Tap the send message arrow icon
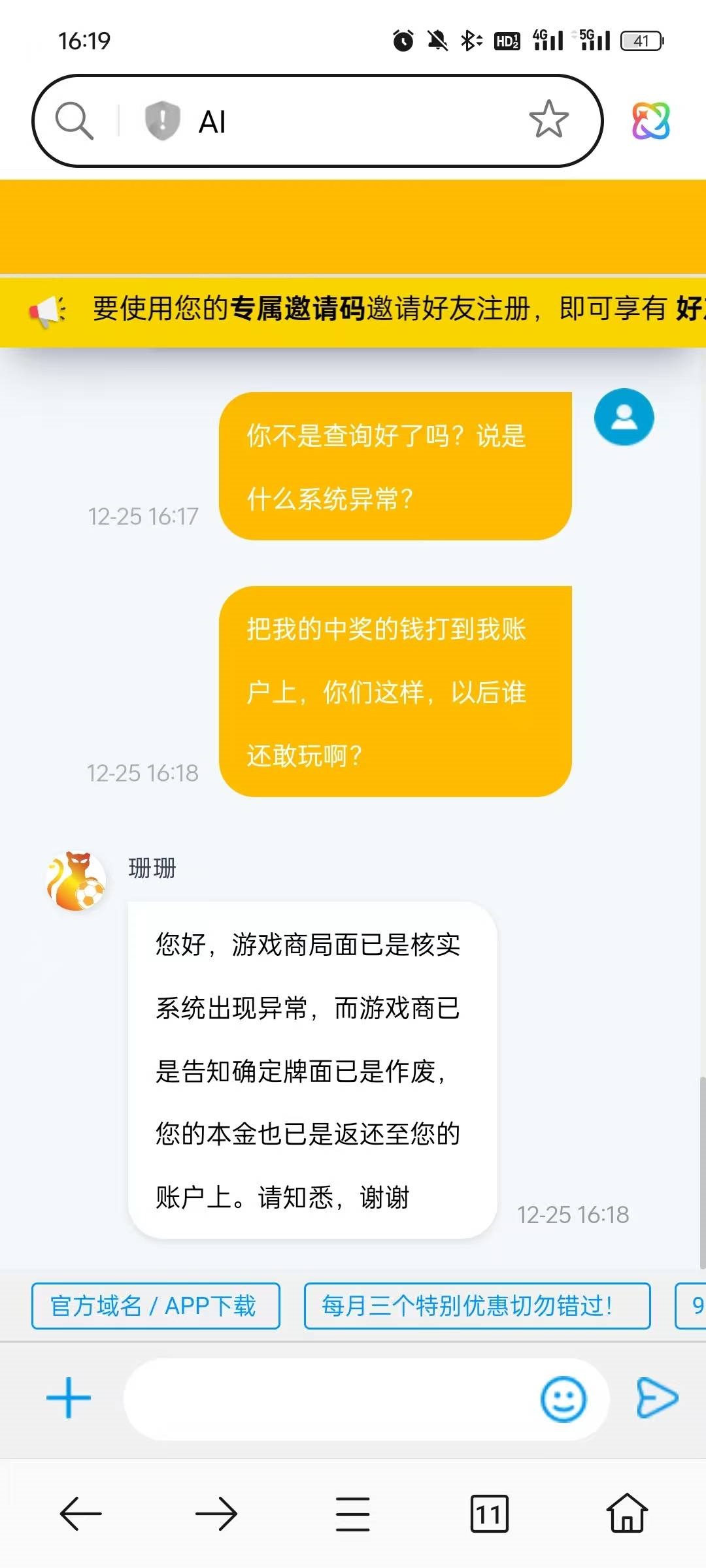Viewport: 706px width, 1568px height. click(x=657, y=1397)
